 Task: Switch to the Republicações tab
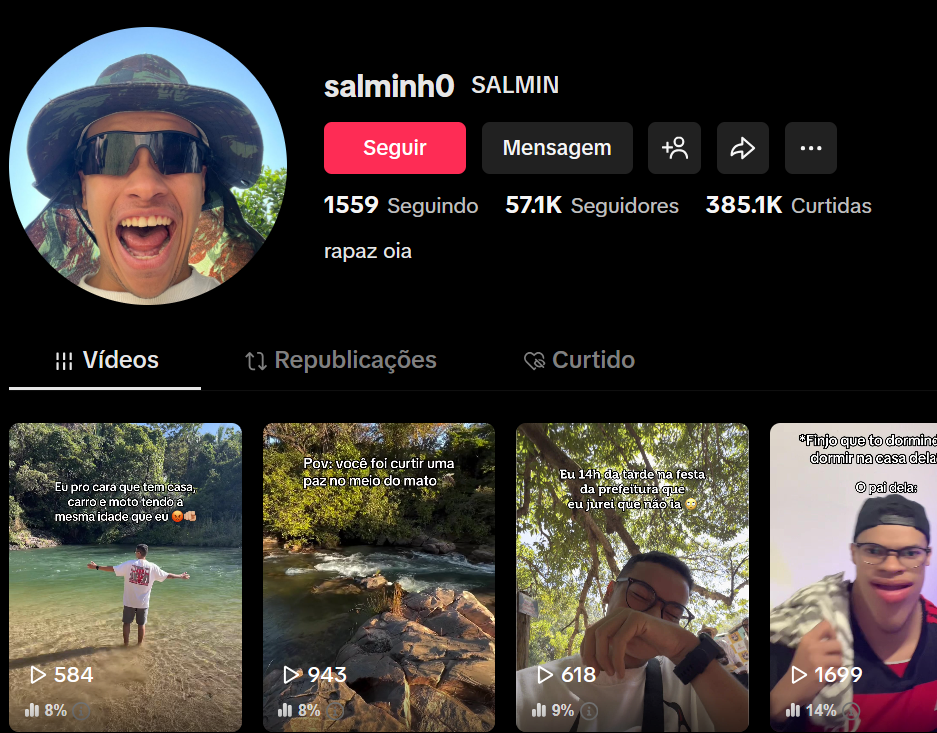pos(341,360)
